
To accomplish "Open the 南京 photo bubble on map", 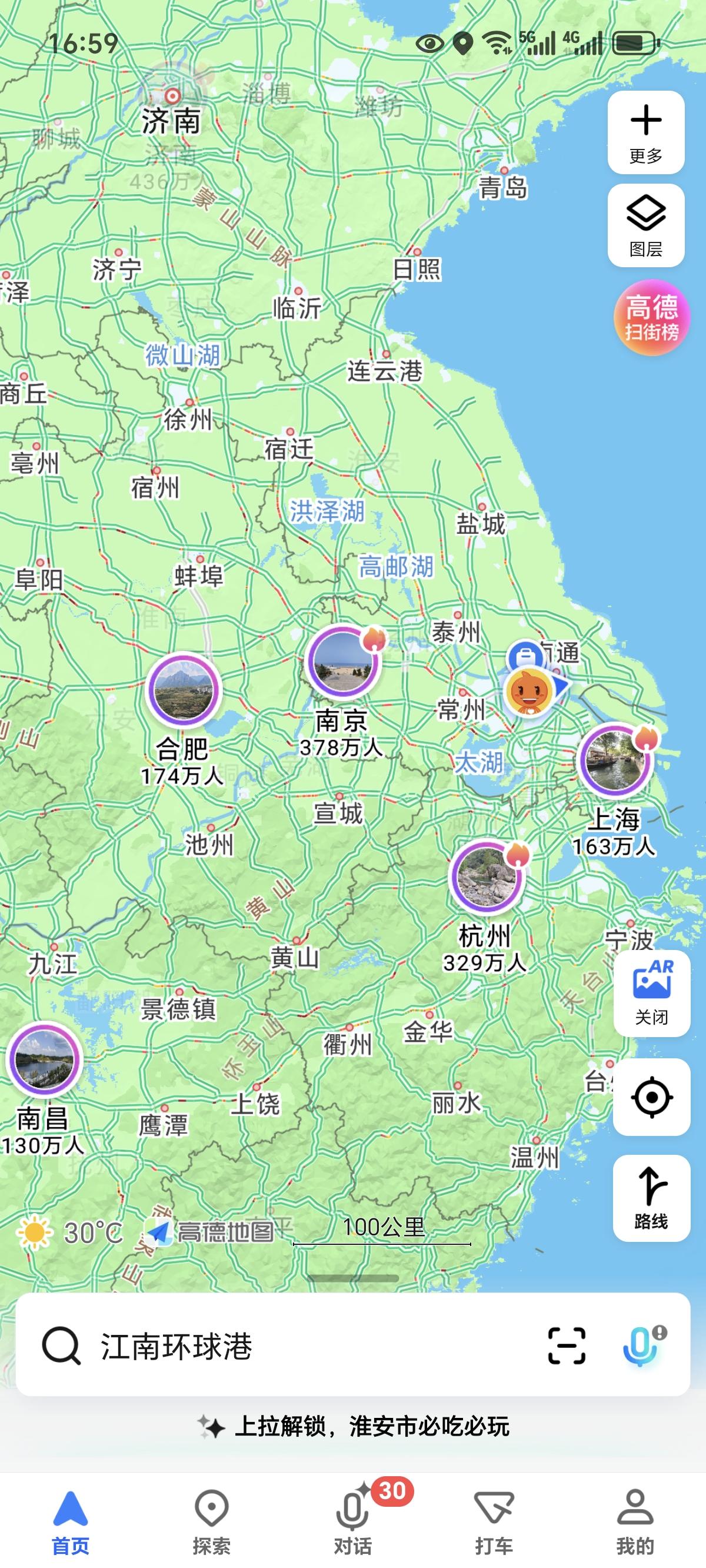I will (x=343, y=661).
